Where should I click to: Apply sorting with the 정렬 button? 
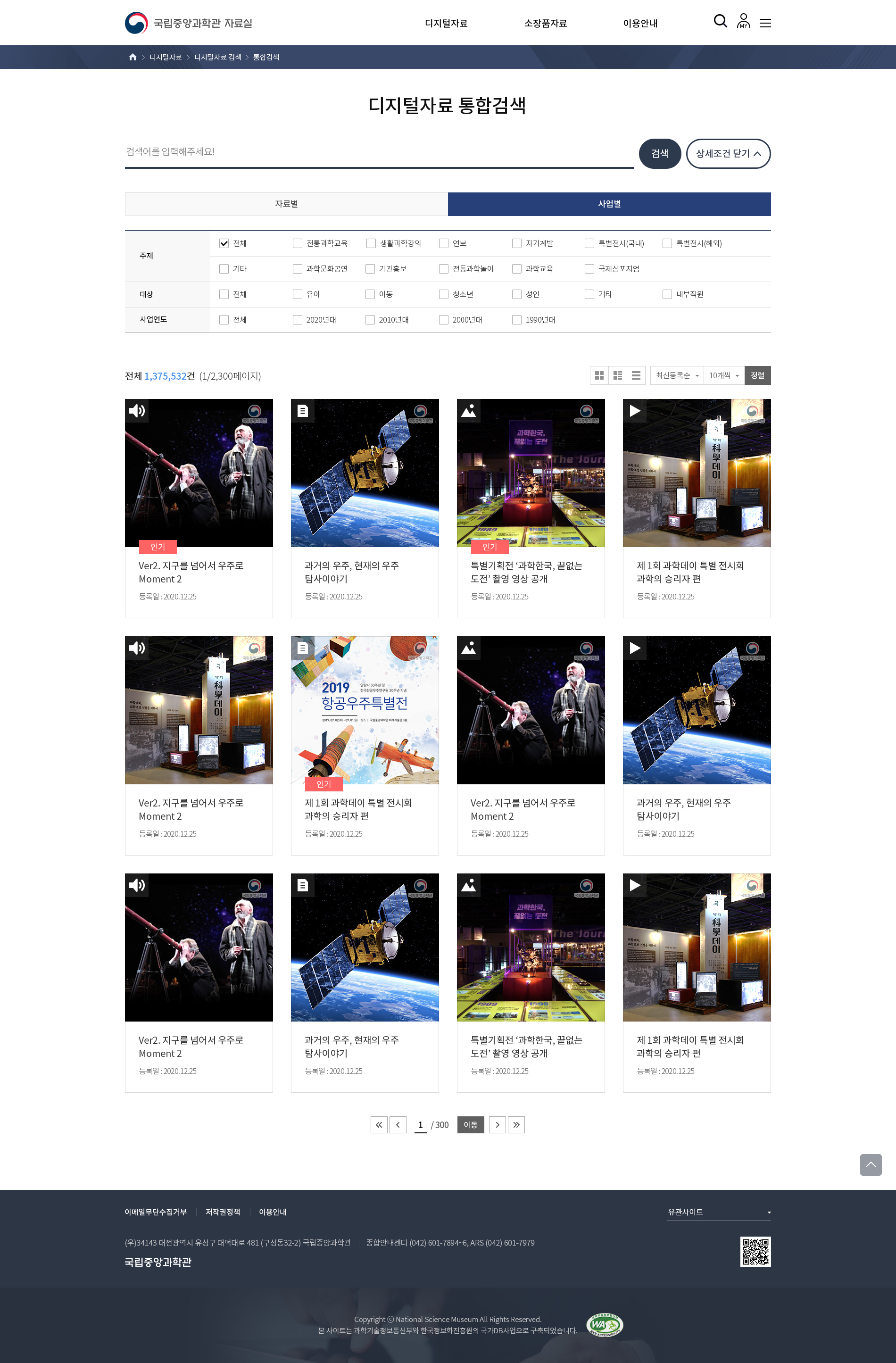(757, 376)
